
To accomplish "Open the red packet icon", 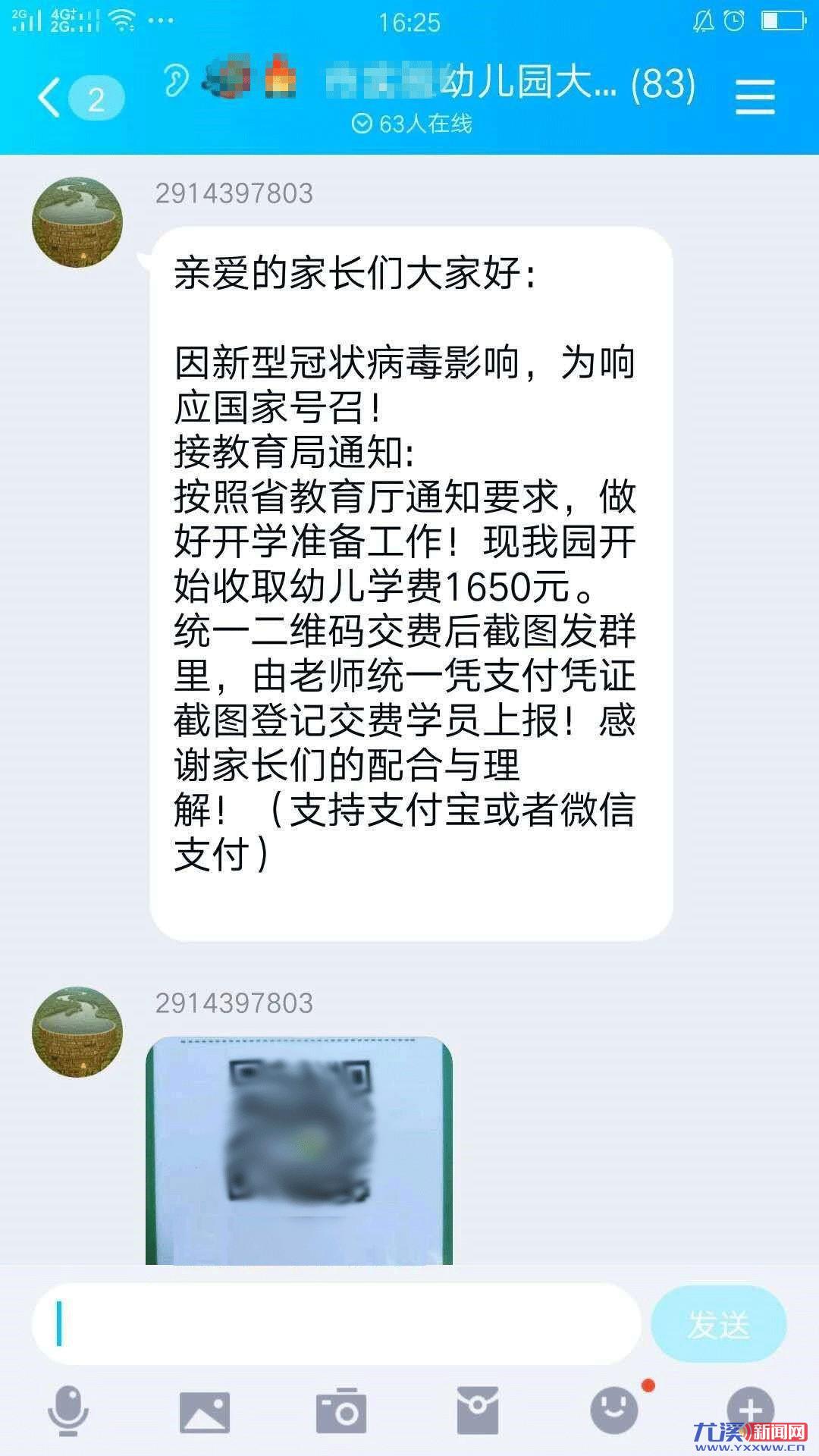I will [478, 1411].
